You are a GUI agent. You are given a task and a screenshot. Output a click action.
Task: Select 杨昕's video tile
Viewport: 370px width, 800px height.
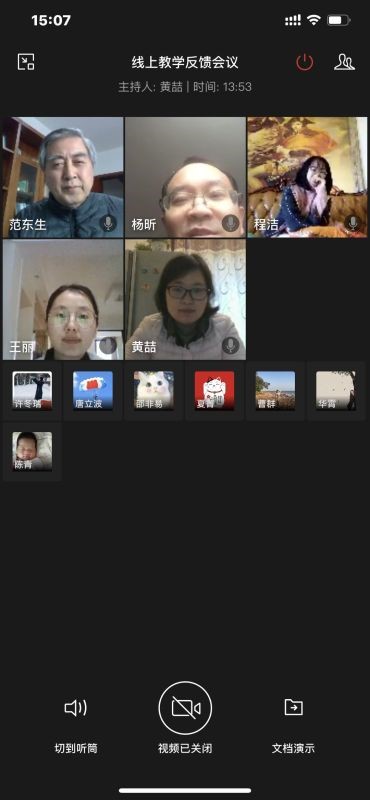(x=185, y=178)
